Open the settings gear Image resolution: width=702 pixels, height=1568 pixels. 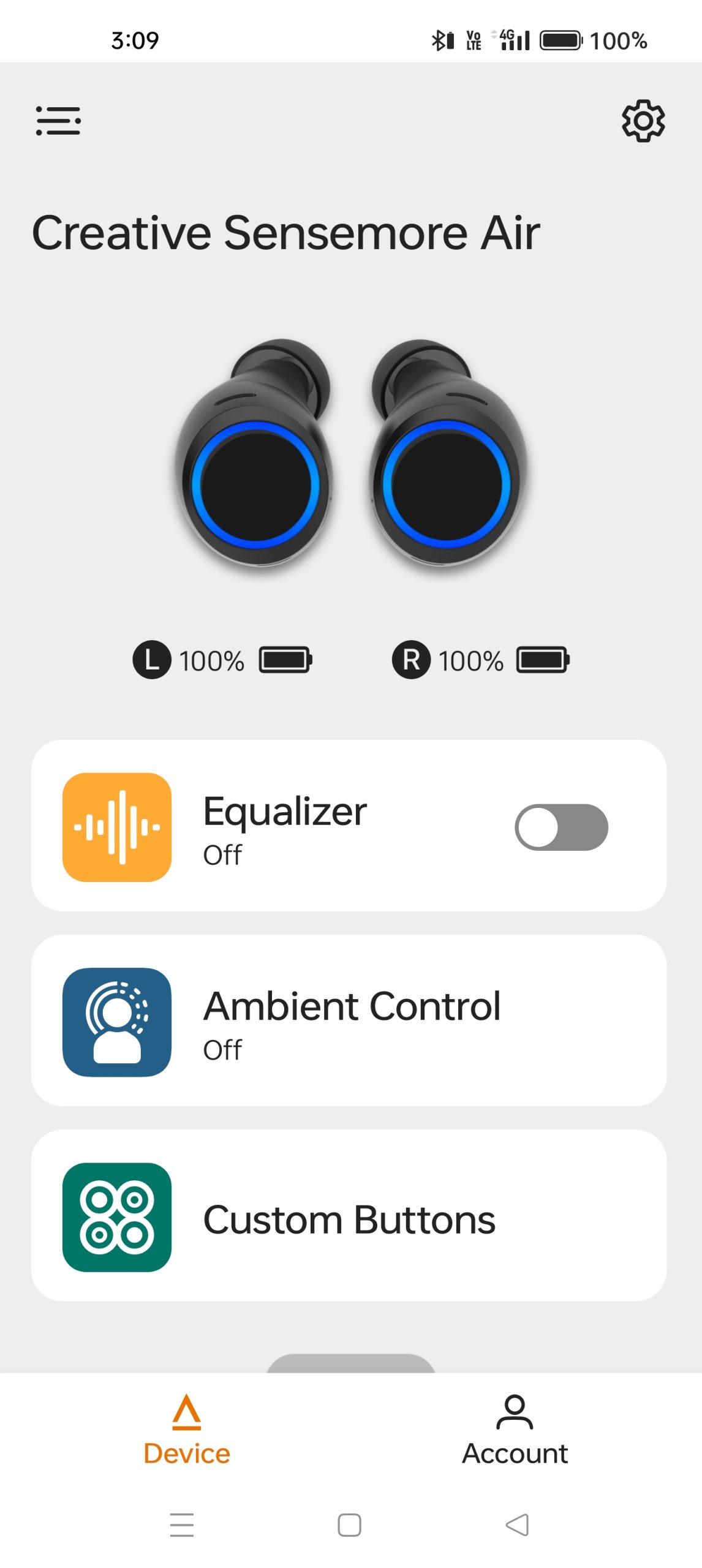pos(643,121)
